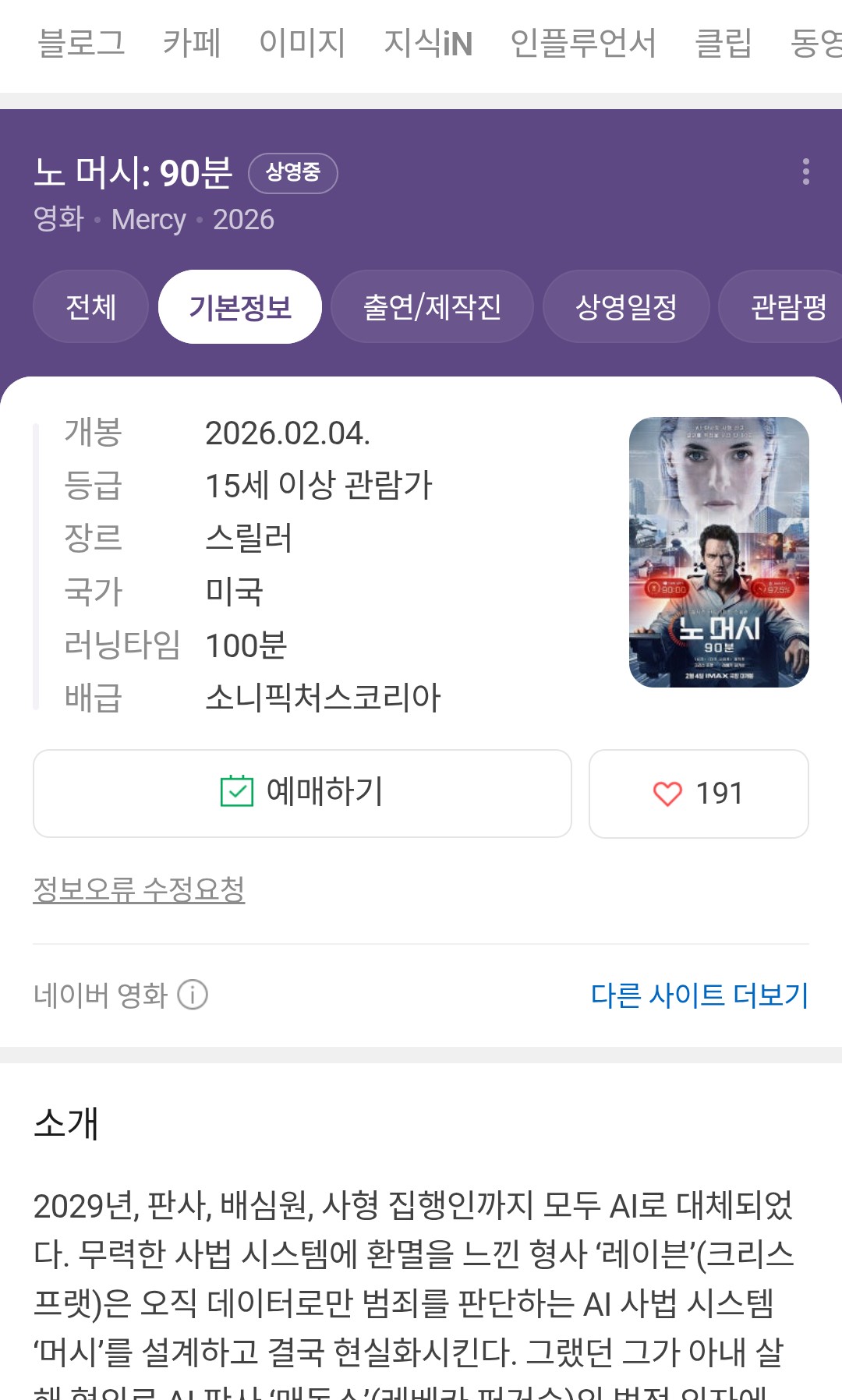Open the 노 머시 movie poster
The image size is (842, 1400).
pyautogui.click(x=719, y=552)
